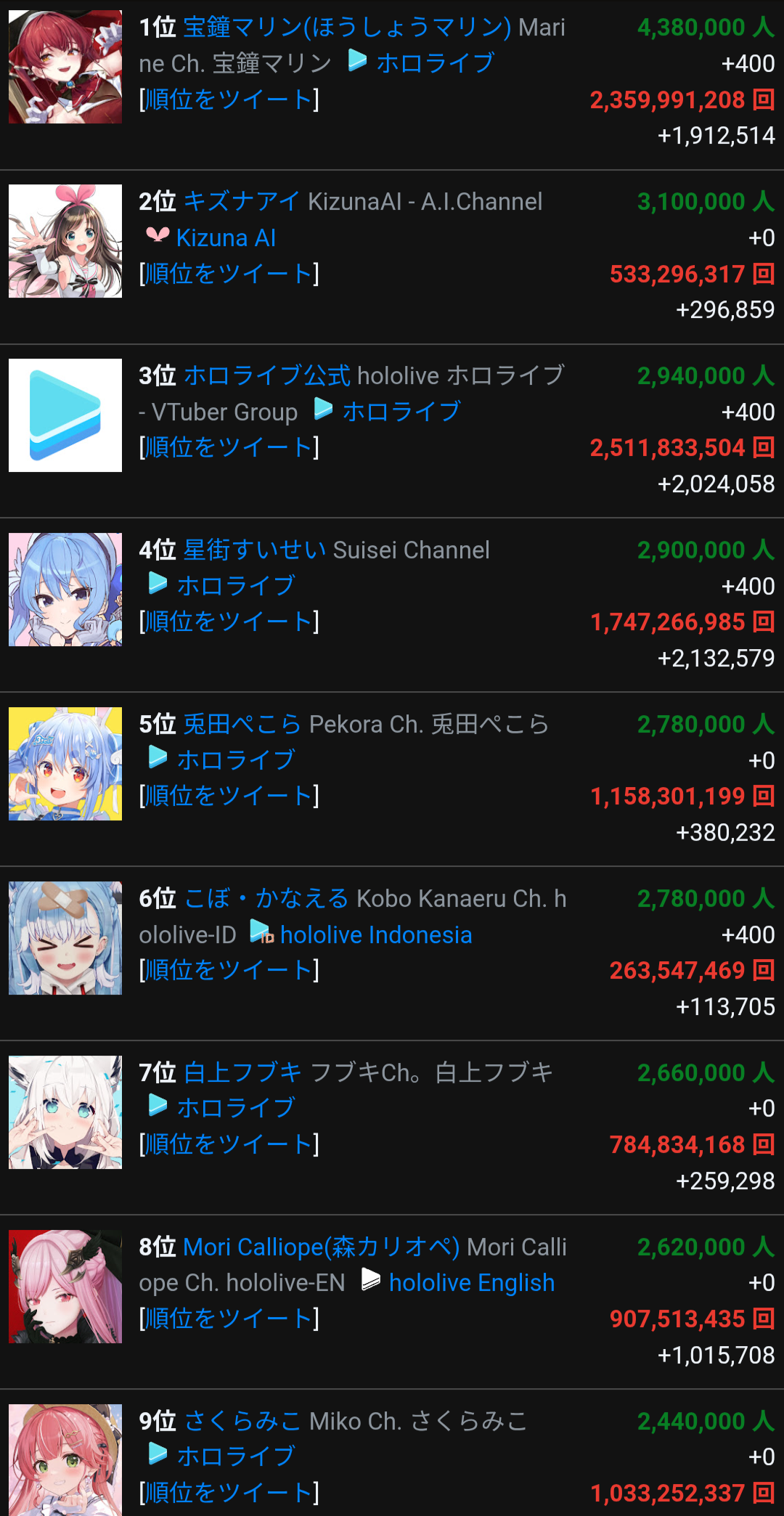Open the 宝鐘マリン channel link
The height and width of the screenshot is (1516, 784).
347,28
